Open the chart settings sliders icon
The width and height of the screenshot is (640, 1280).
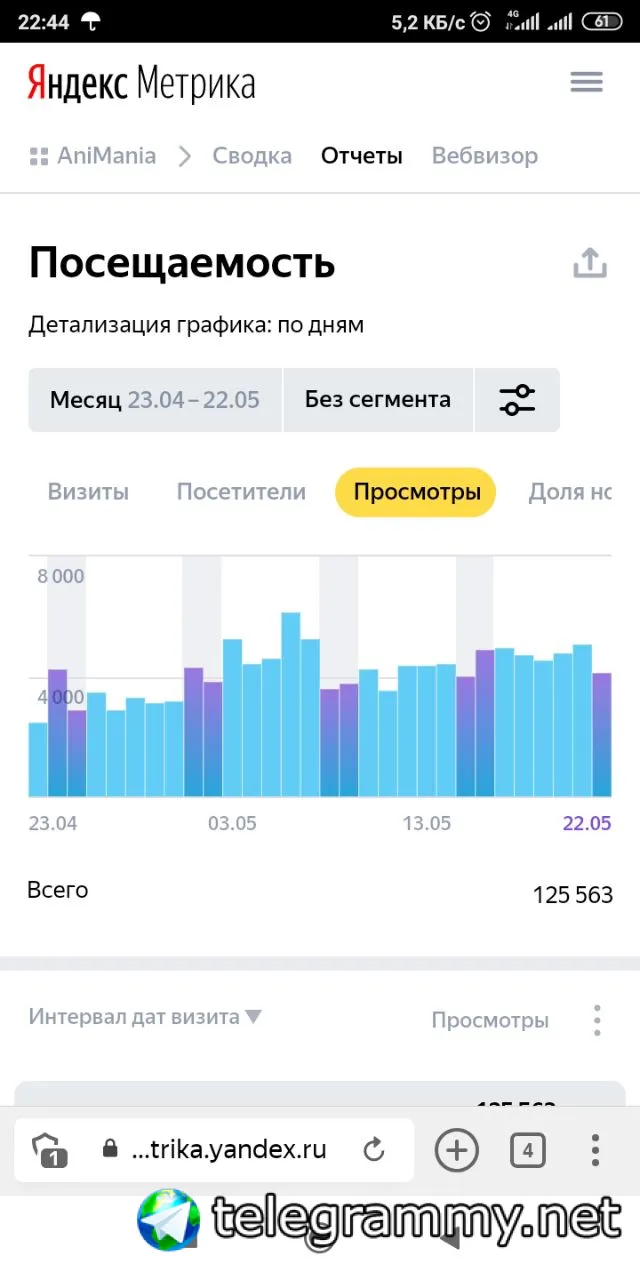517,400
